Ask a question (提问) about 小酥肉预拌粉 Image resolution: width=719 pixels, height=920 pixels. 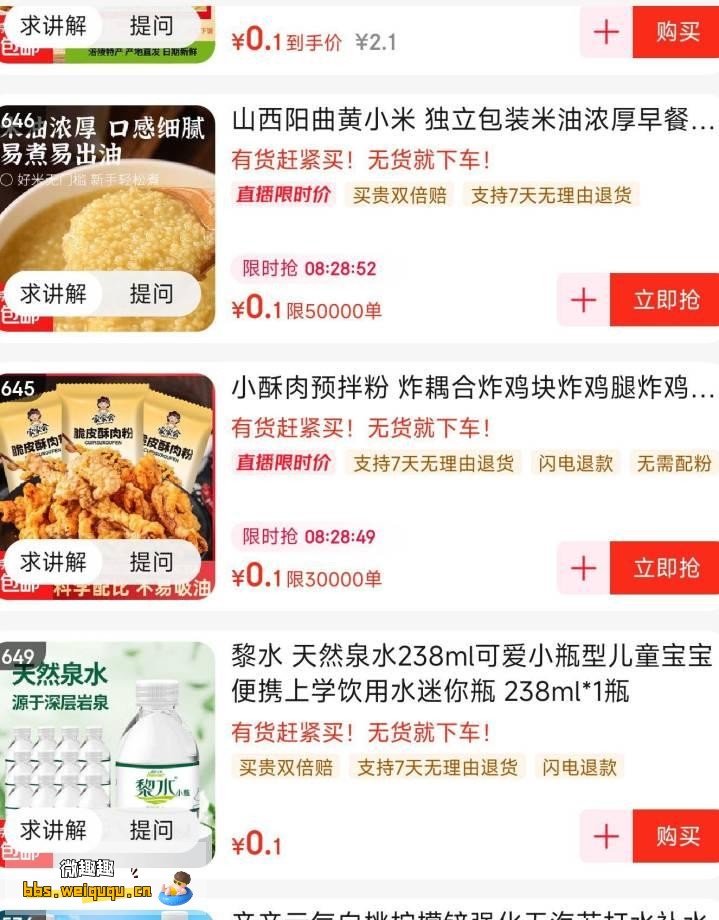(151, 562)
